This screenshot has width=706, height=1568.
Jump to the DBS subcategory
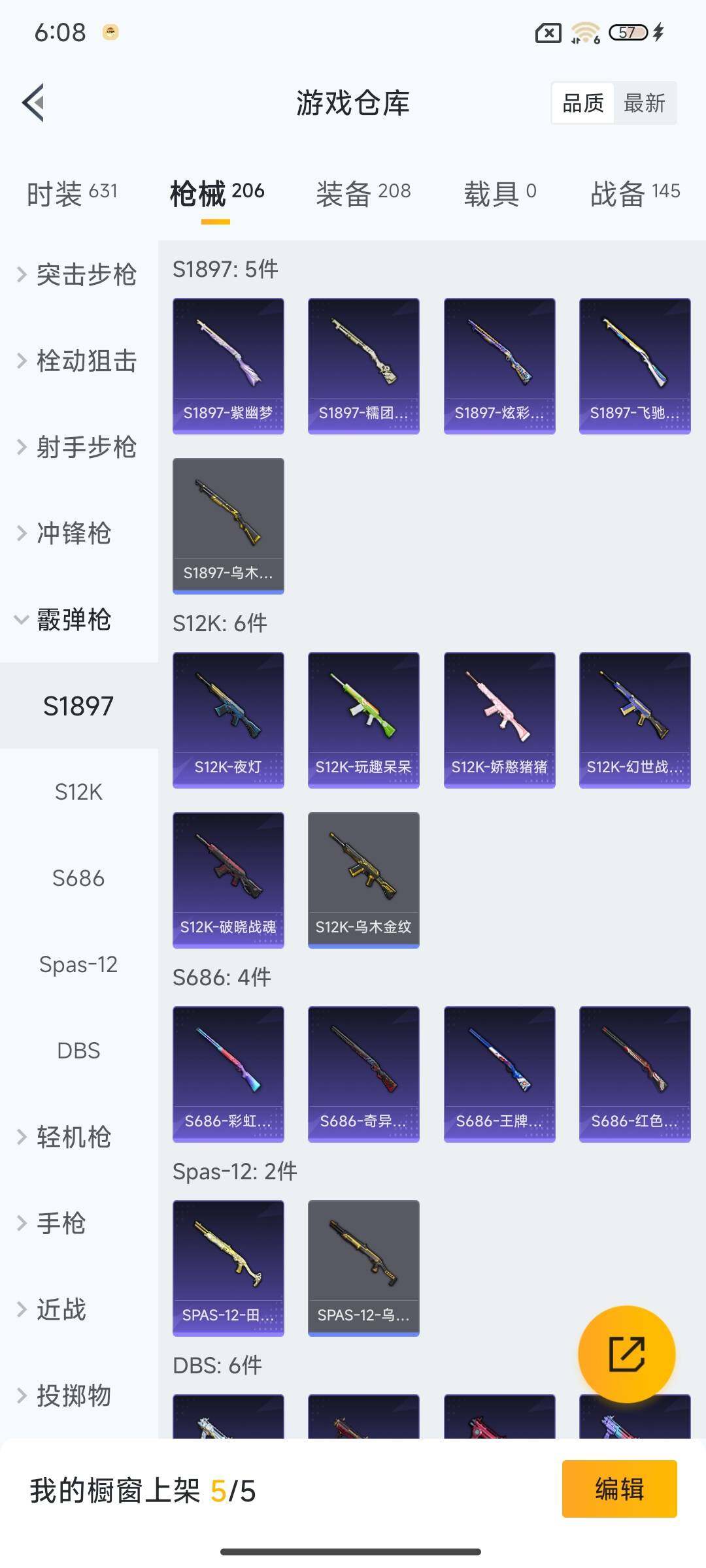[x=78, y=1051]
